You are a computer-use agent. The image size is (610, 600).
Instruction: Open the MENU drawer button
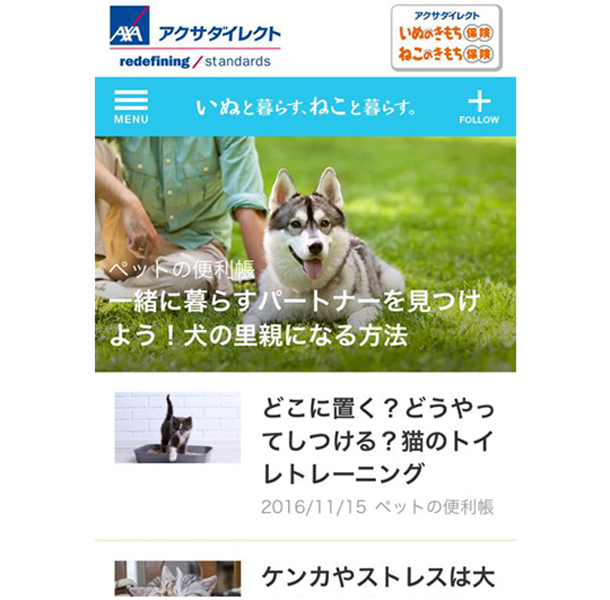click(131, 107)
